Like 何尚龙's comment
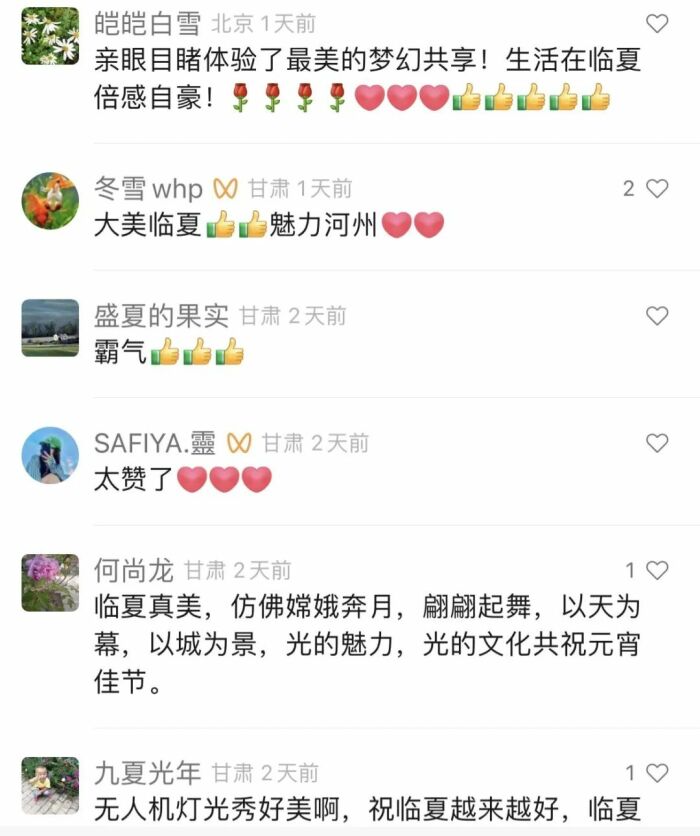Screen dimensions: 700x836 657,571
